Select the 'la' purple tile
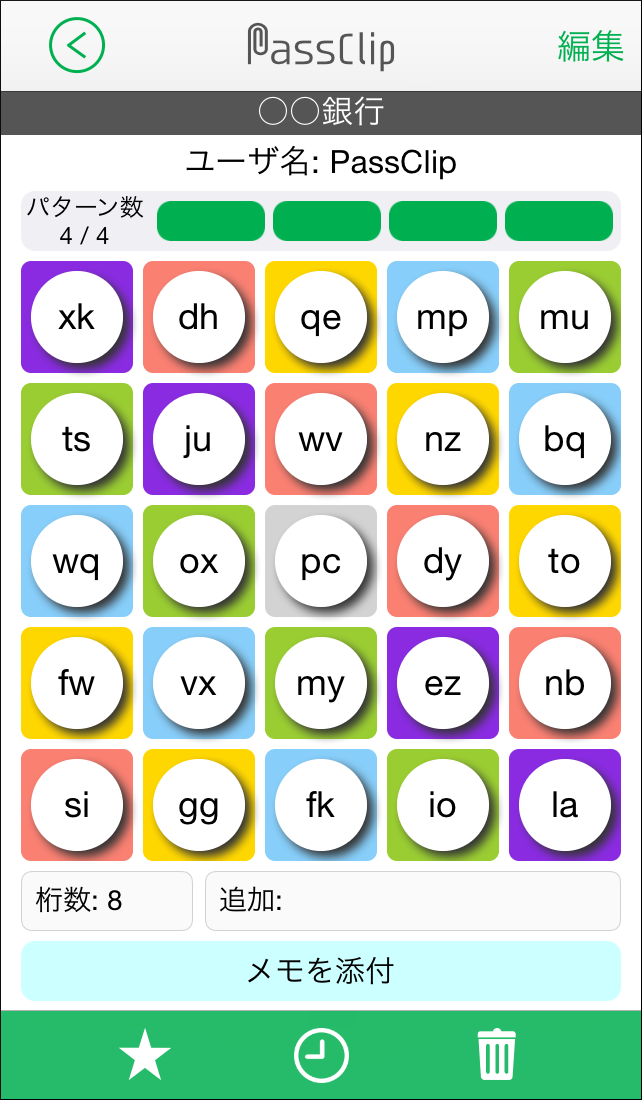The width and height of the screenshot is (642, 1100). [x=564, y=805]
